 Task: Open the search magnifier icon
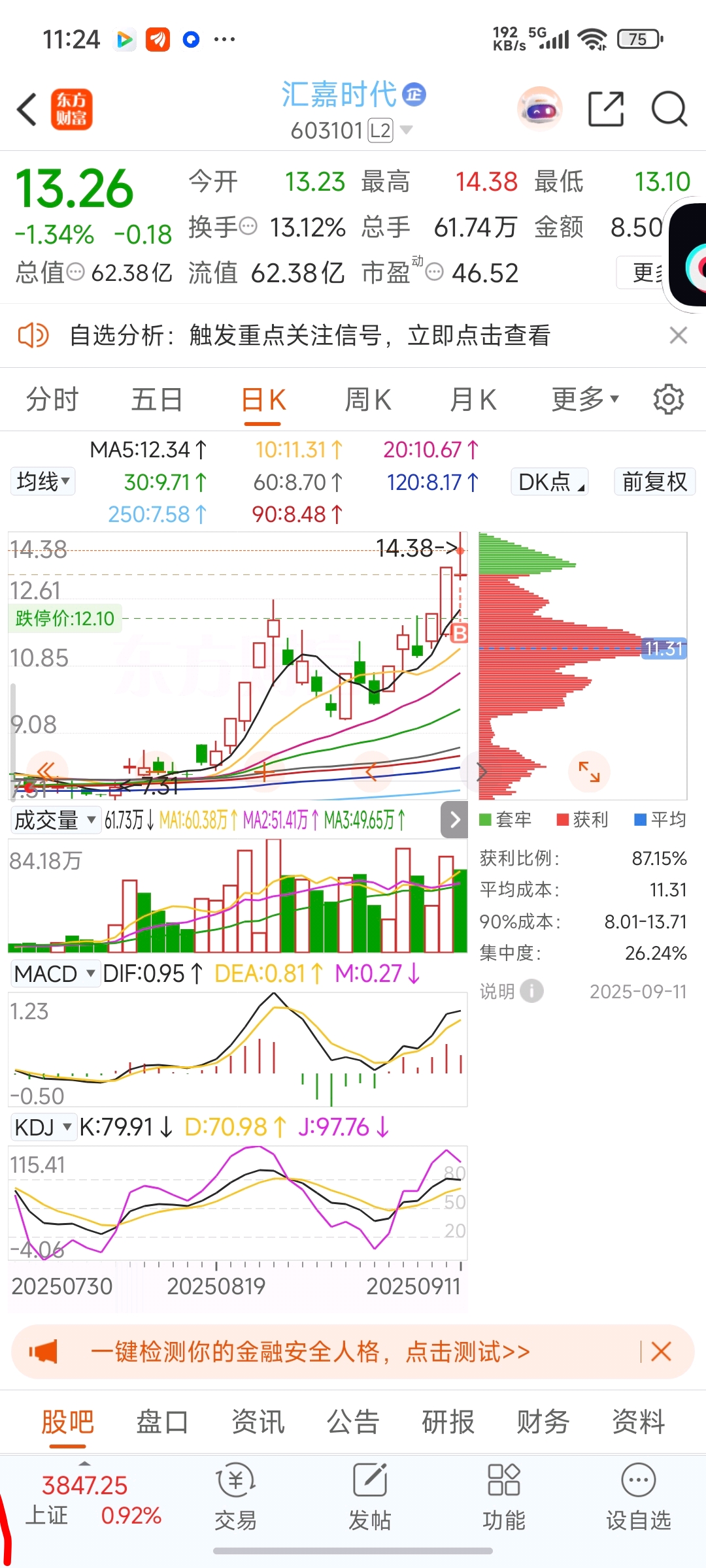click(669, 109)
